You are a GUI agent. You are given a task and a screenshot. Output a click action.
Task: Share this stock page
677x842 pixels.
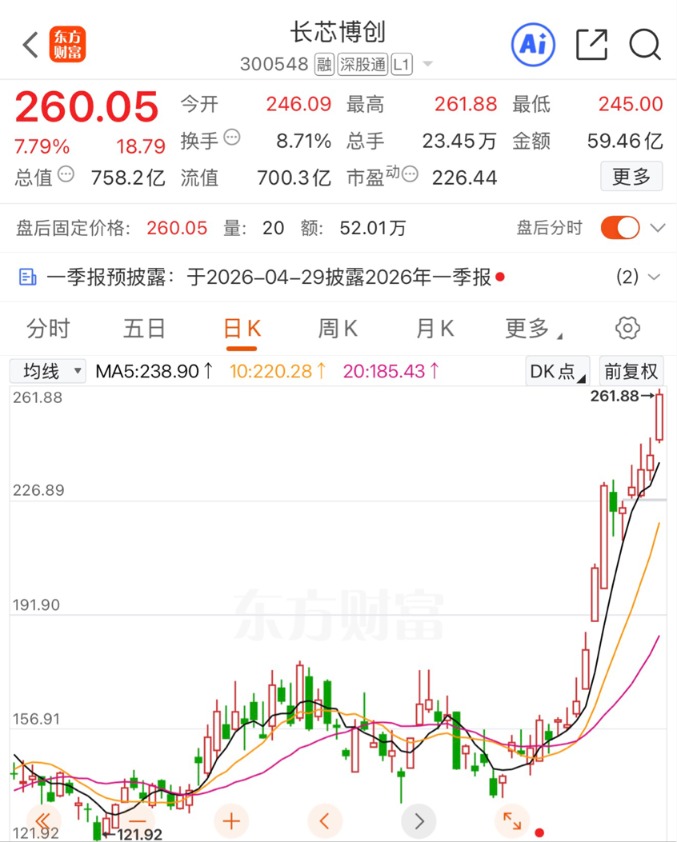(x=591, y=44)
